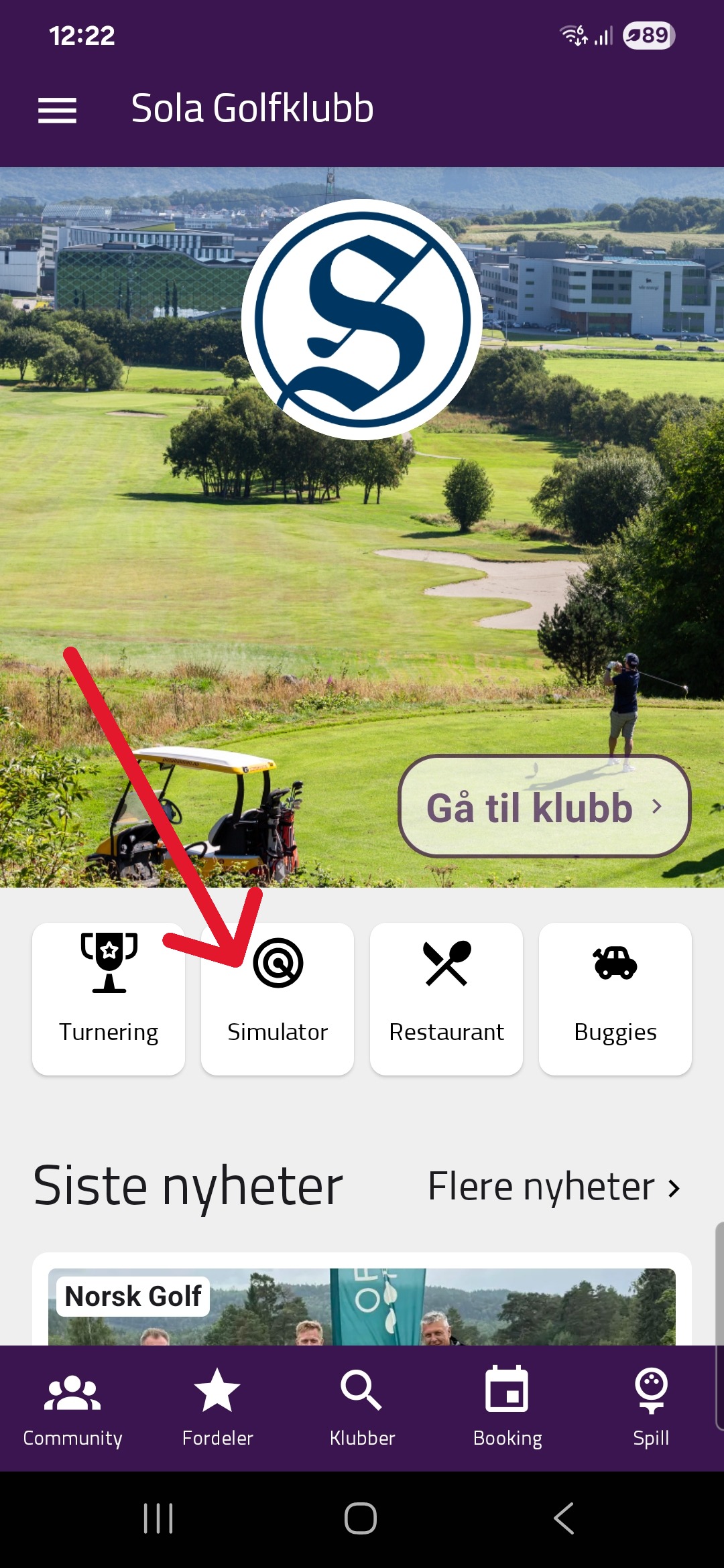Switch to the Klubber tab
The image size is (724, 1568).
362,1407
